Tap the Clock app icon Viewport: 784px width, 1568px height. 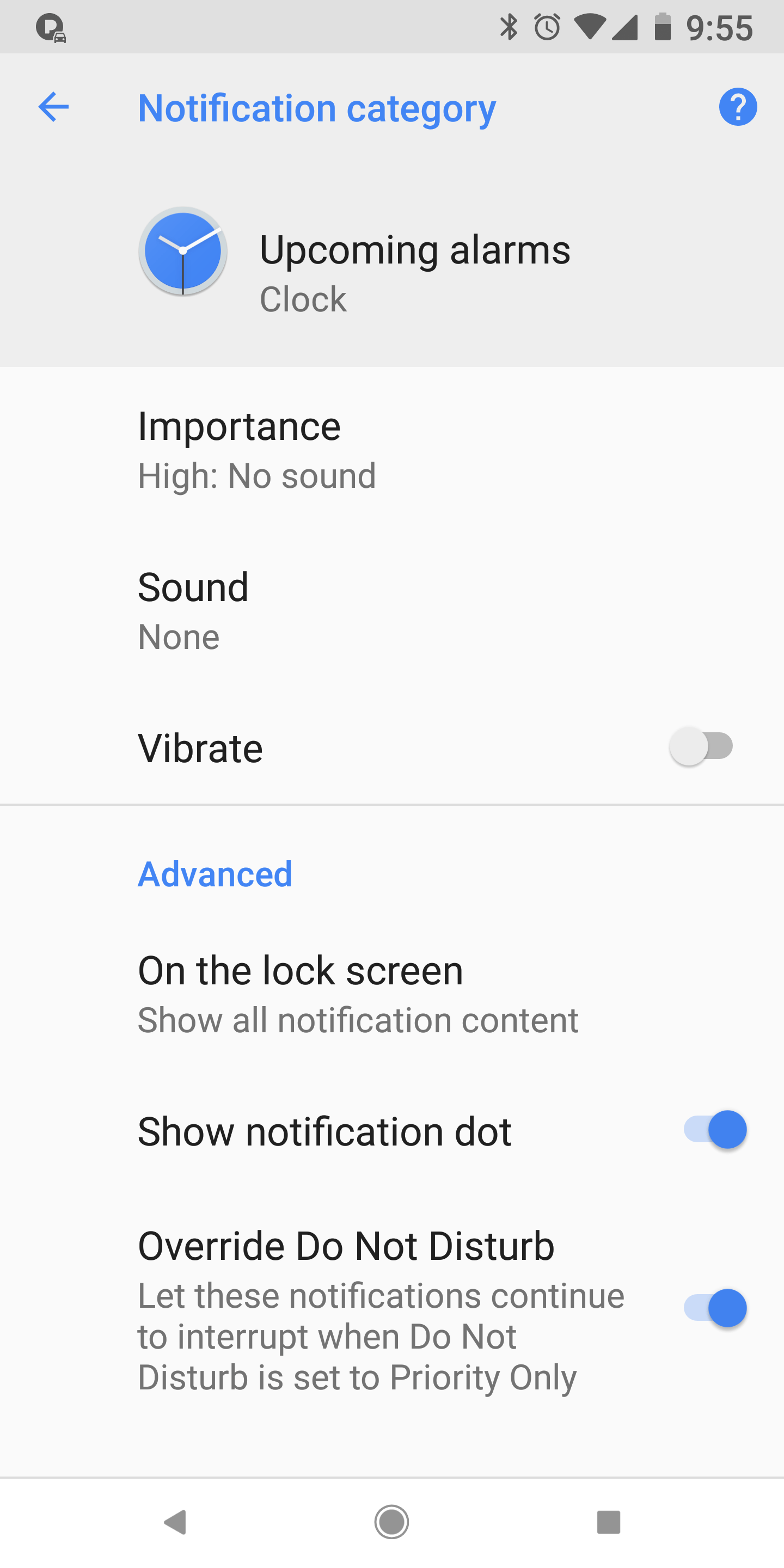[182, 252]
